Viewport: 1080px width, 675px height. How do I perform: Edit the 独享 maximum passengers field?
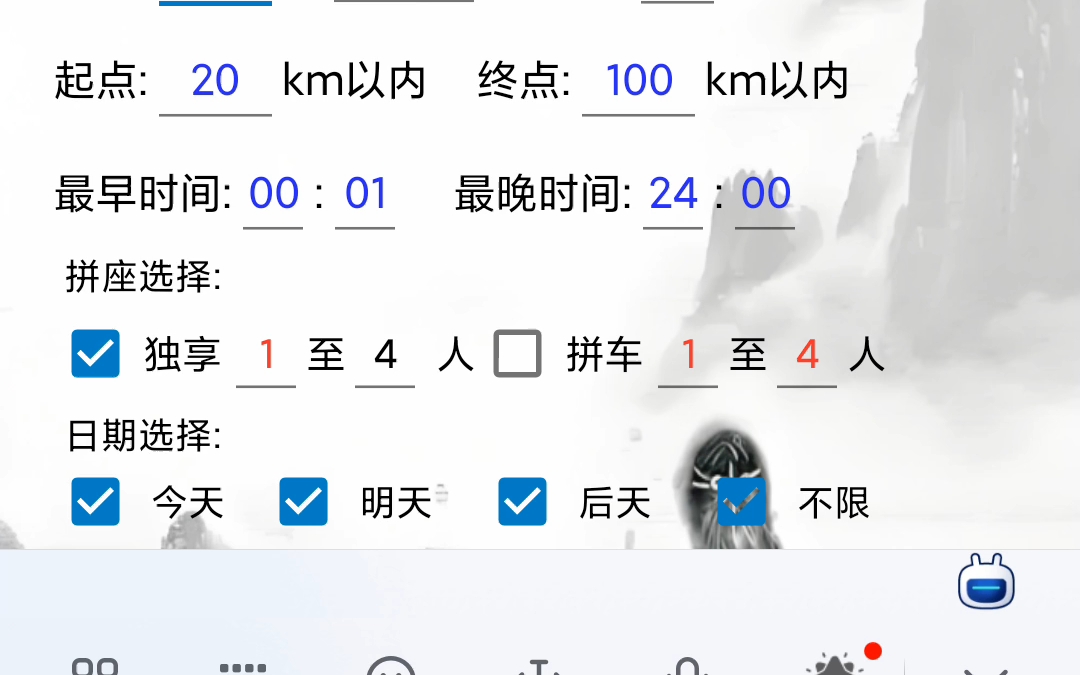pos(385,356)
